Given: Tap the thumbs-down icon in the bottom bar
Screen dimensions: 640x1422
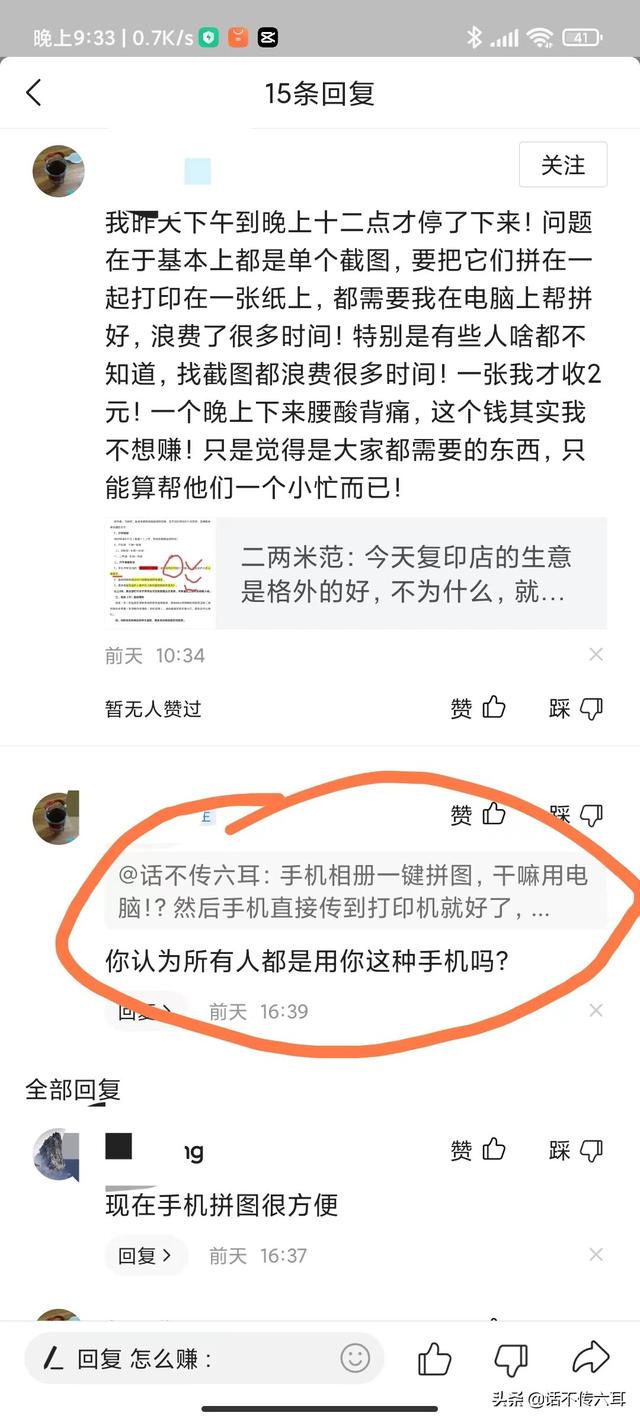Looking at the screenshot, I should pos(511,1358).
